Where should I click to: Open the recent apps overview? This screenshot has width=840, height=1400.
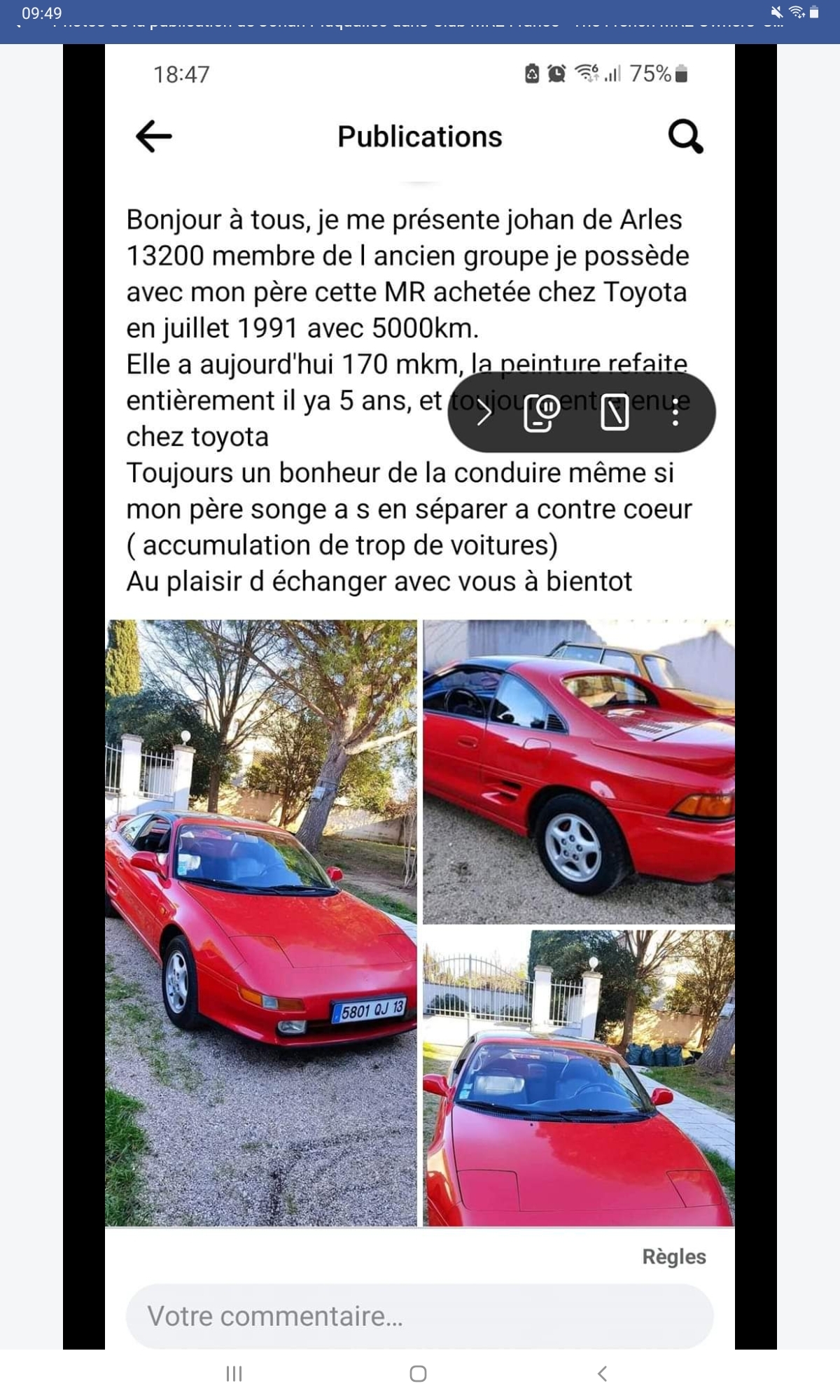click(234, 1373)
